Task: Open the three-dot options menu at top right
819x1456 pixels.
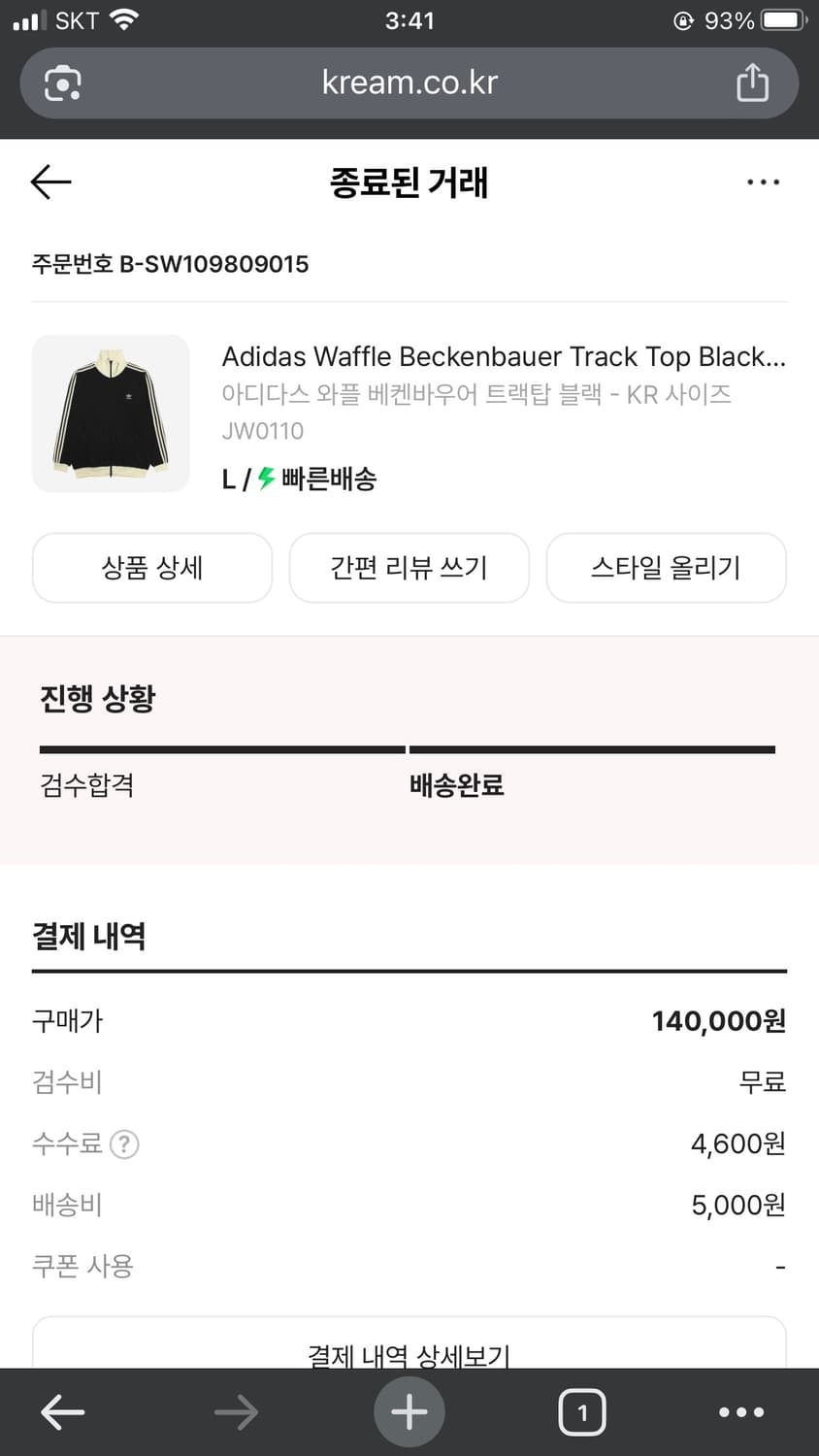Action: pyautogui.click(x=764, y=182)
